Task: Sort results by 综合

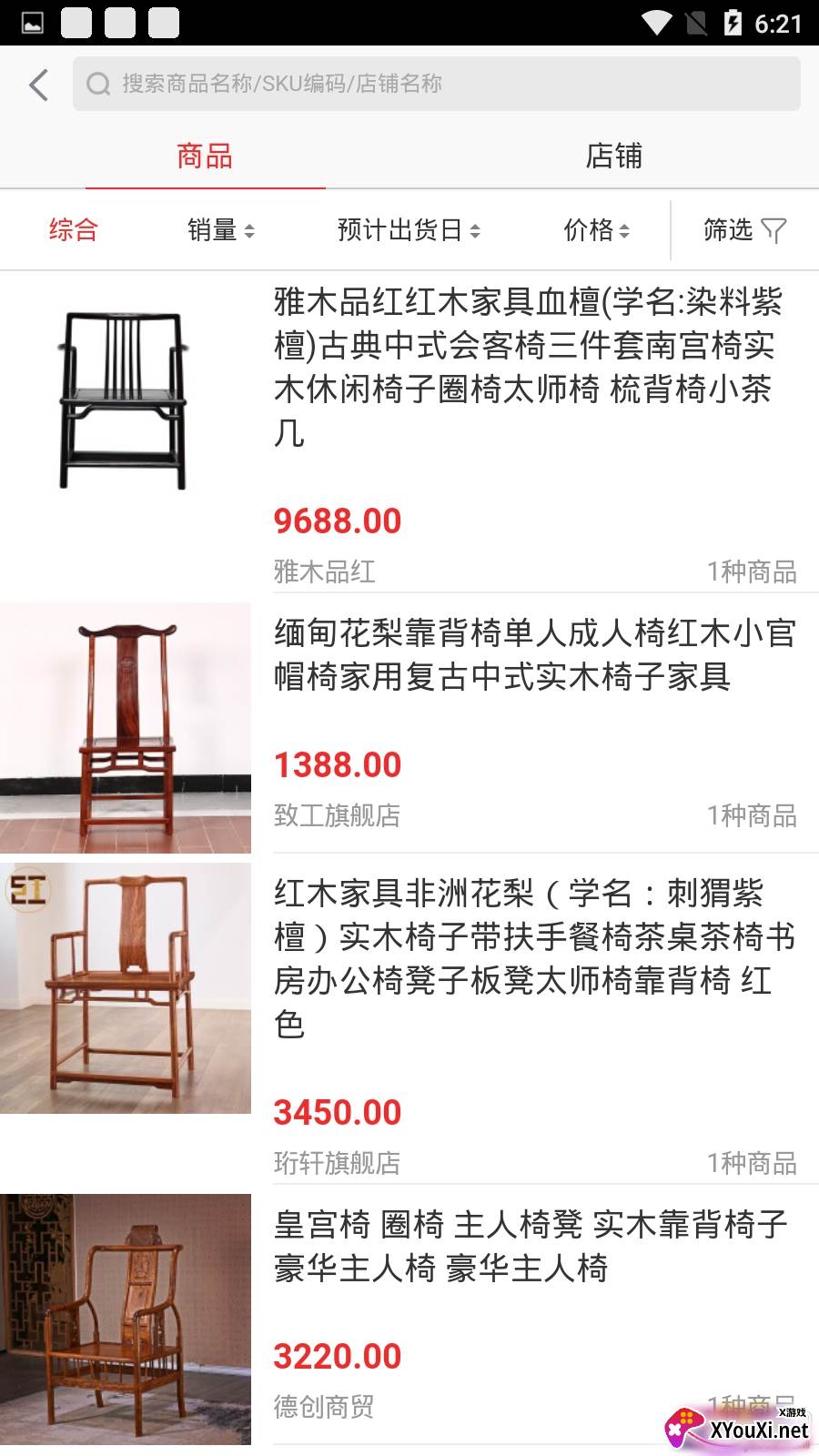Action: pyautogui.click(x=73, y=230)
